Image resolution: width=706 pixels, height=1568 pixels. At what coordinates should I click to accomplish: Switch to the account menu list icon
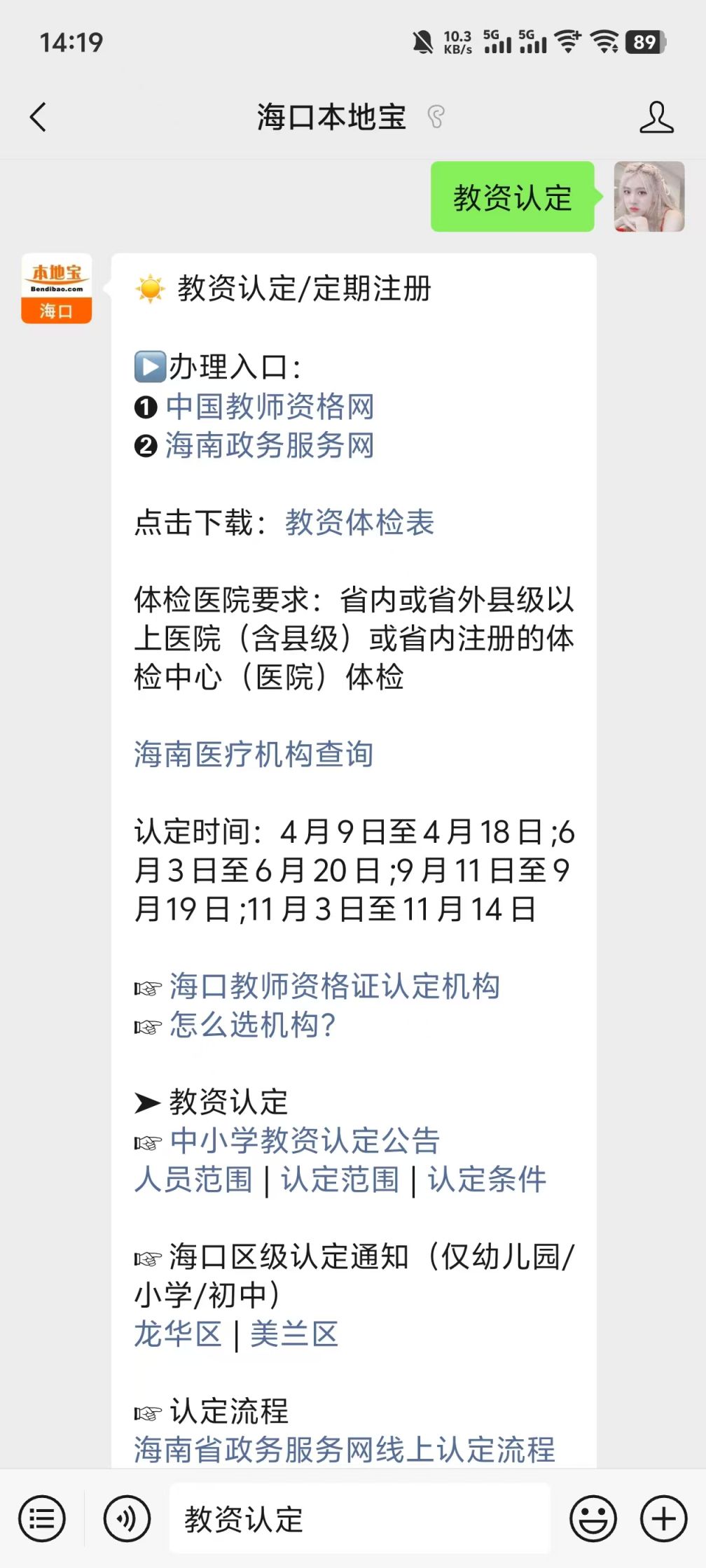42,1519
